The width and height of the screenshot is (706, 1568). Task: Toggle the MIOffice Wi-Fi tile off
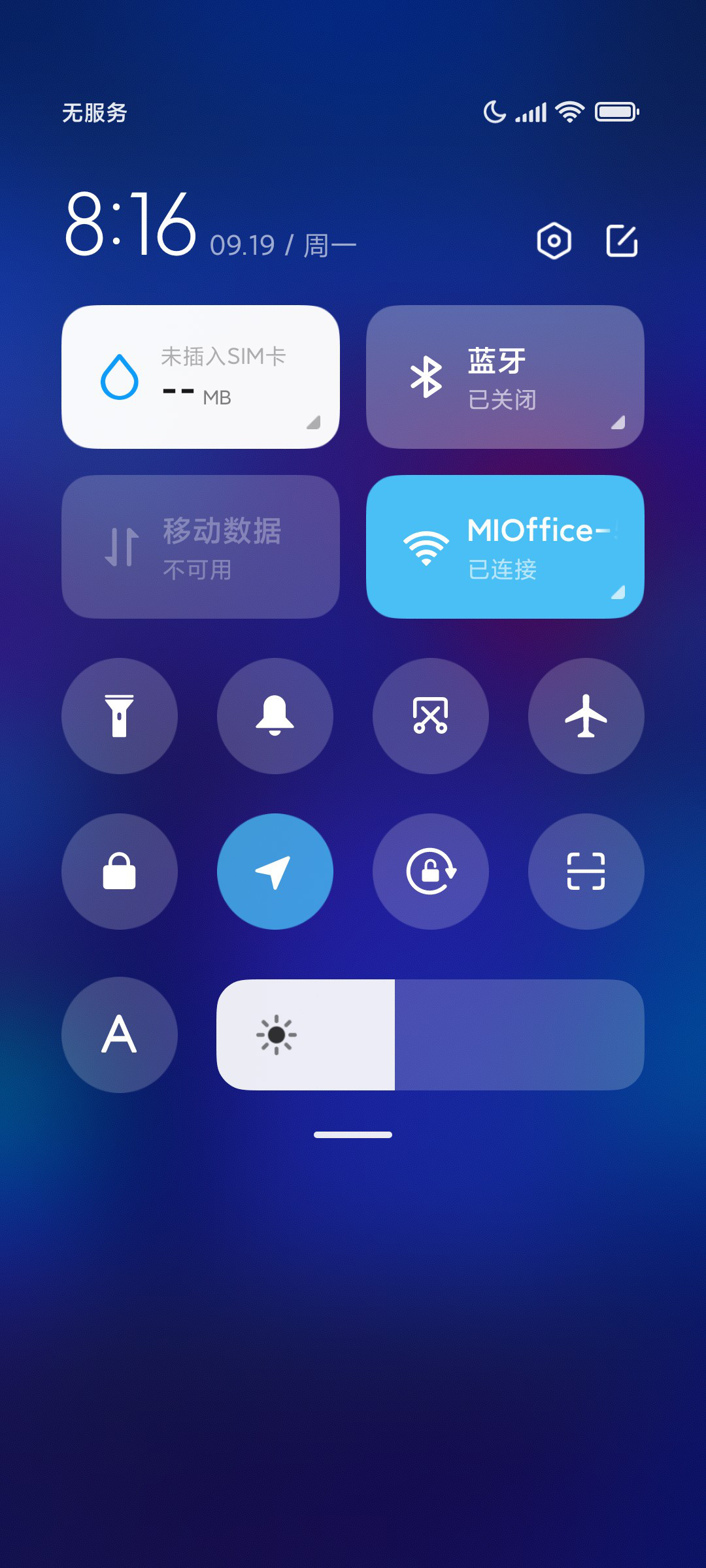click(x=505, y=547)
